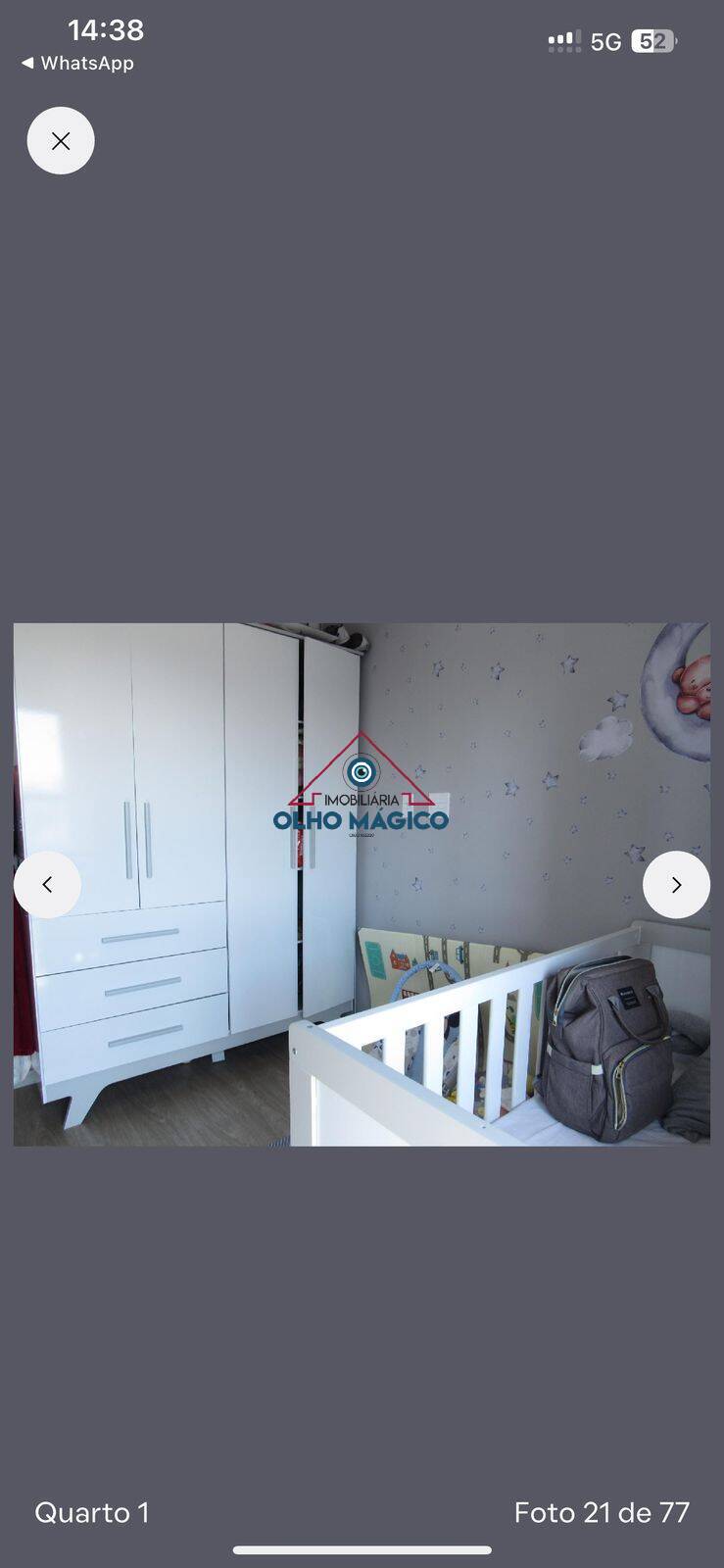Close the photo viewer
Image resolution: width=724 pixels, height=1568 pixels.
[x=61, y=141]
